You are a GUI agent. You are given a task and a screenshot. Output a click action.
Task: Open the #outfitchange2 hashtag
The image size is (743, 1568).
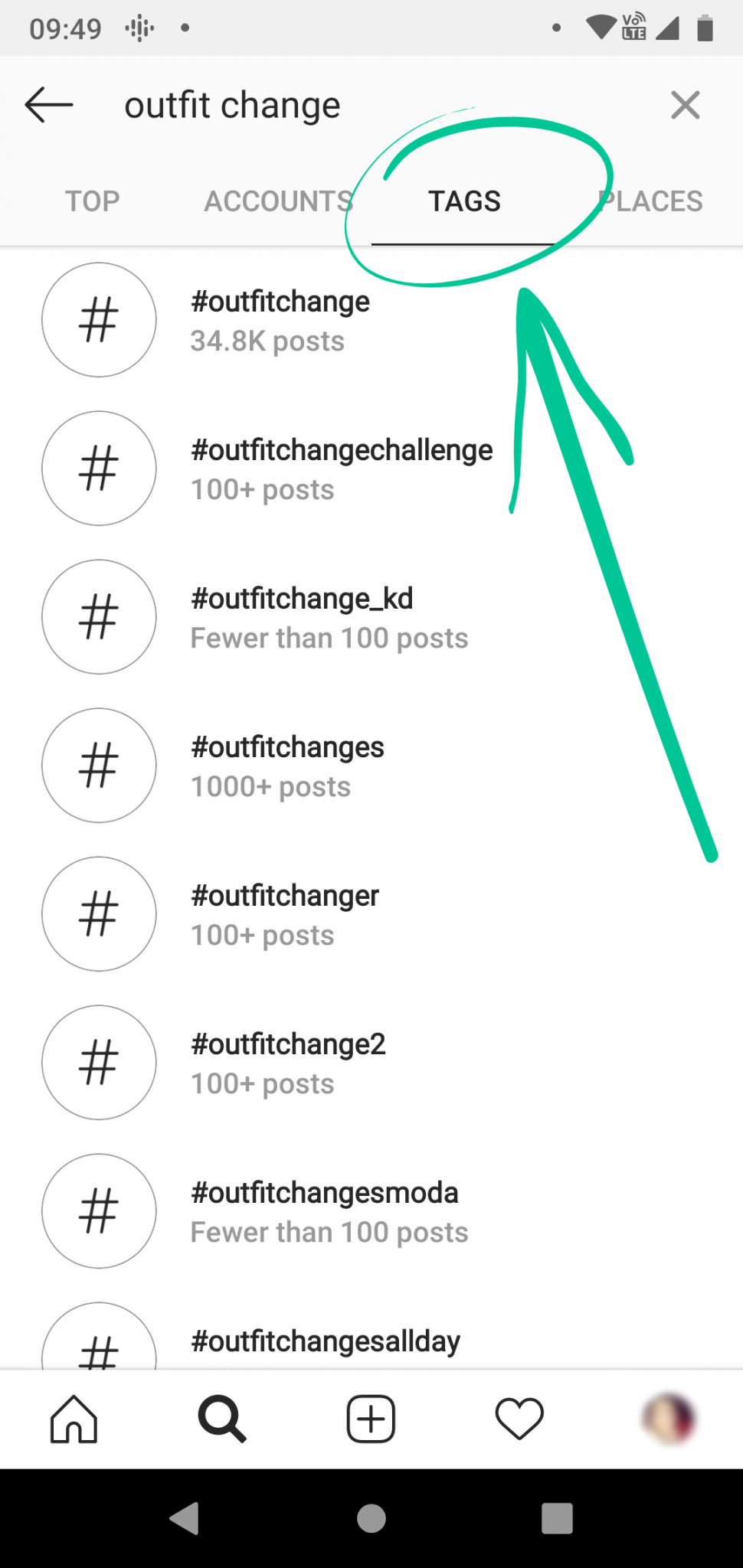tap(371, 1063)
